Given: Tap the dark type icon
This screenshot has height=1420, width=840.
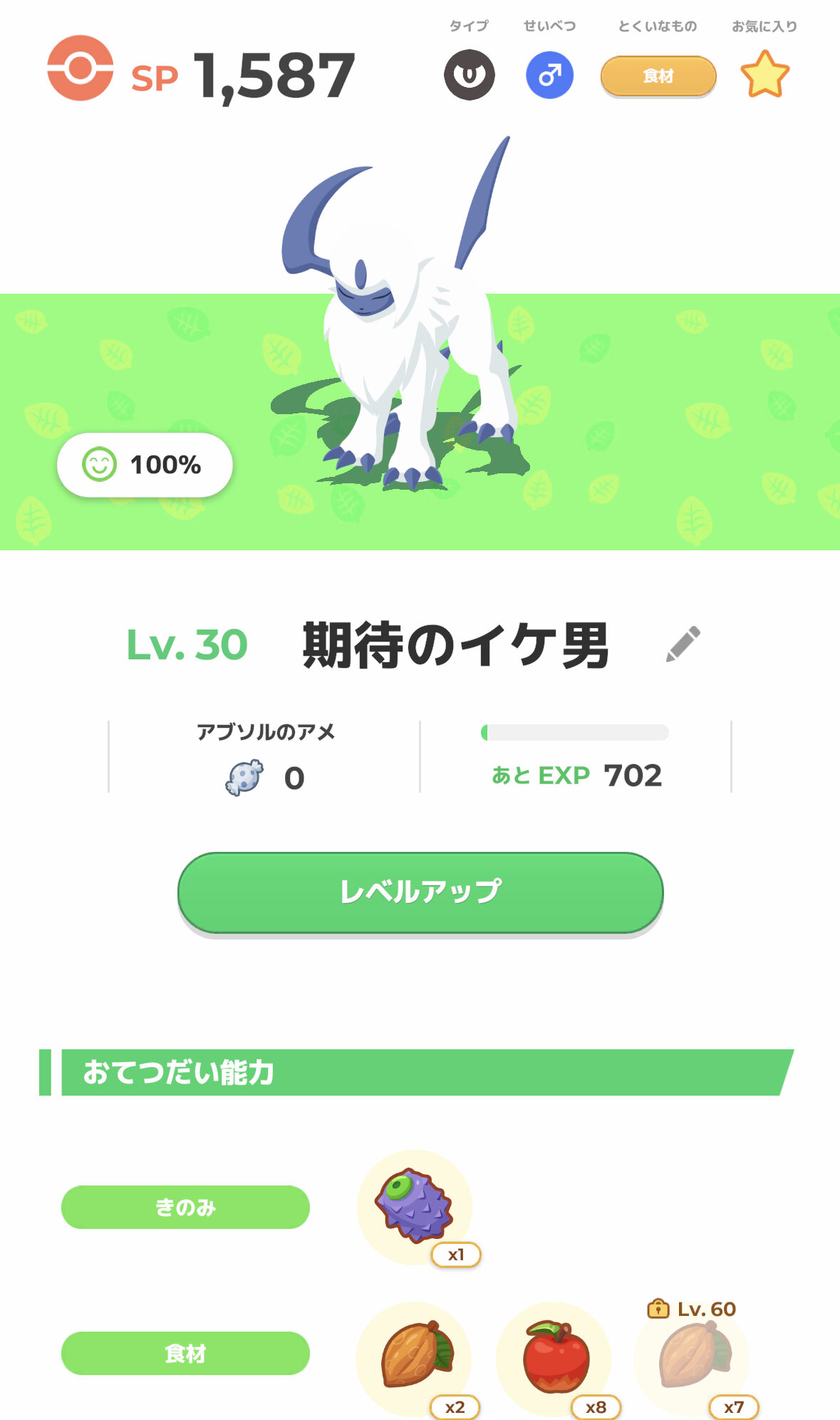Looking at the screenshot, I should [x=470, y=75].
